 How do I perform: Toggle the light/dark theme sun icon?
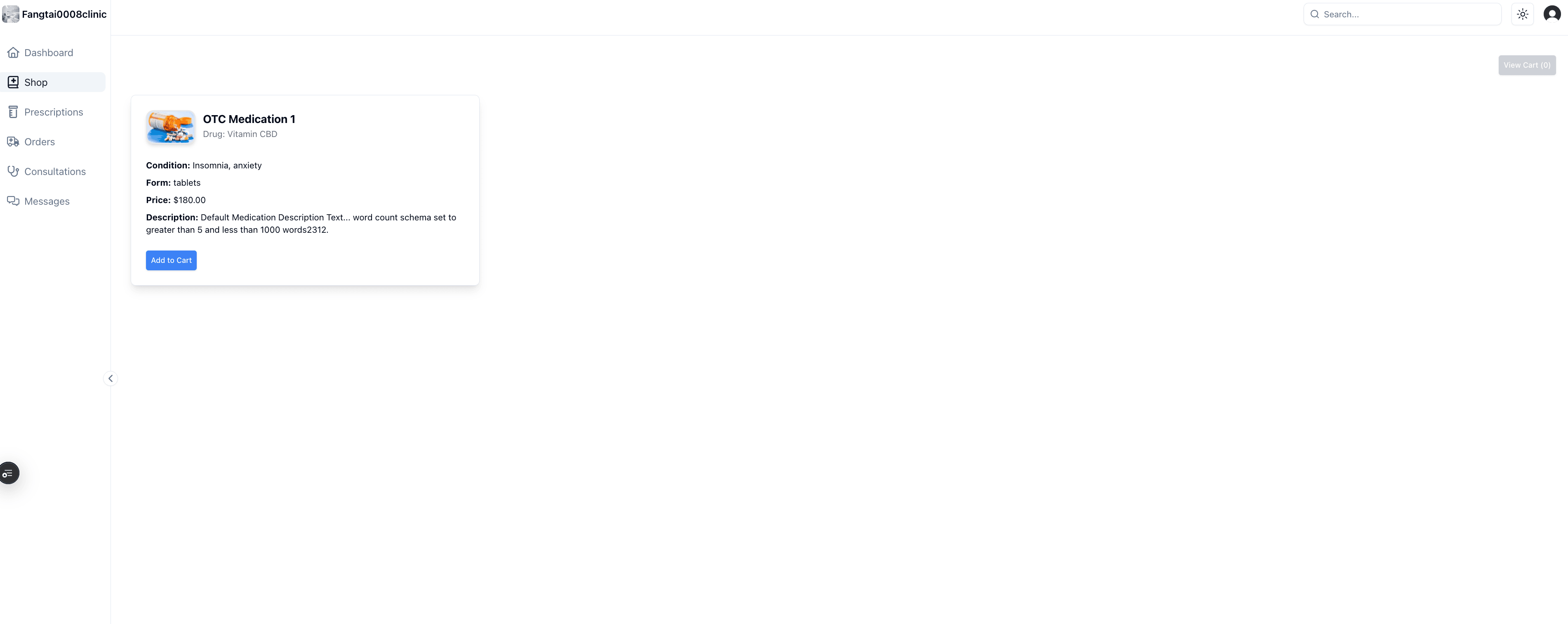point(1522,14)
